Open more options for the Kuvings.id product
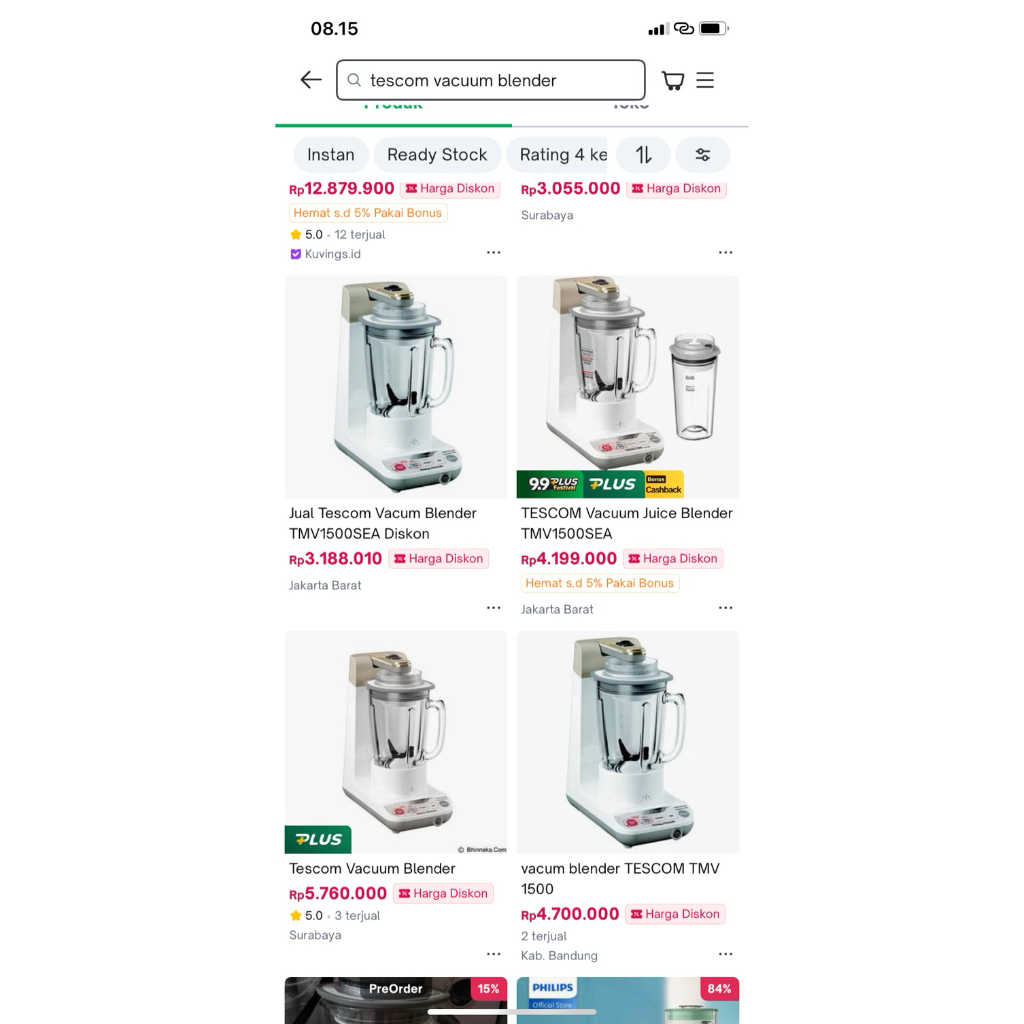Viewport: 1024px width, 1024px height. pyautogui.click(x=493, y=253)
